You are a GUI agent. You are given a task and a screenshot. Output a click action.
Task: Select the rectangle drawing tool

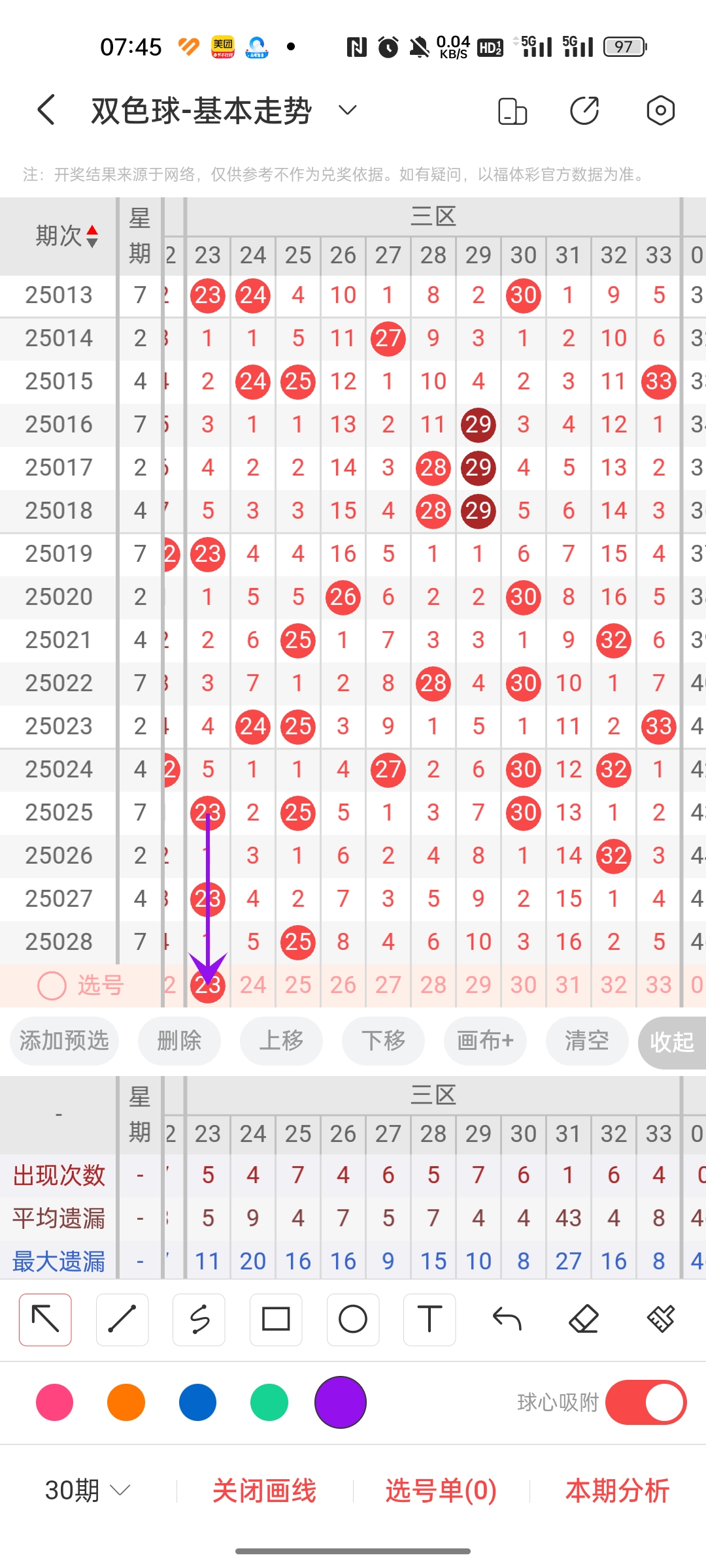tap(276, 1319)
